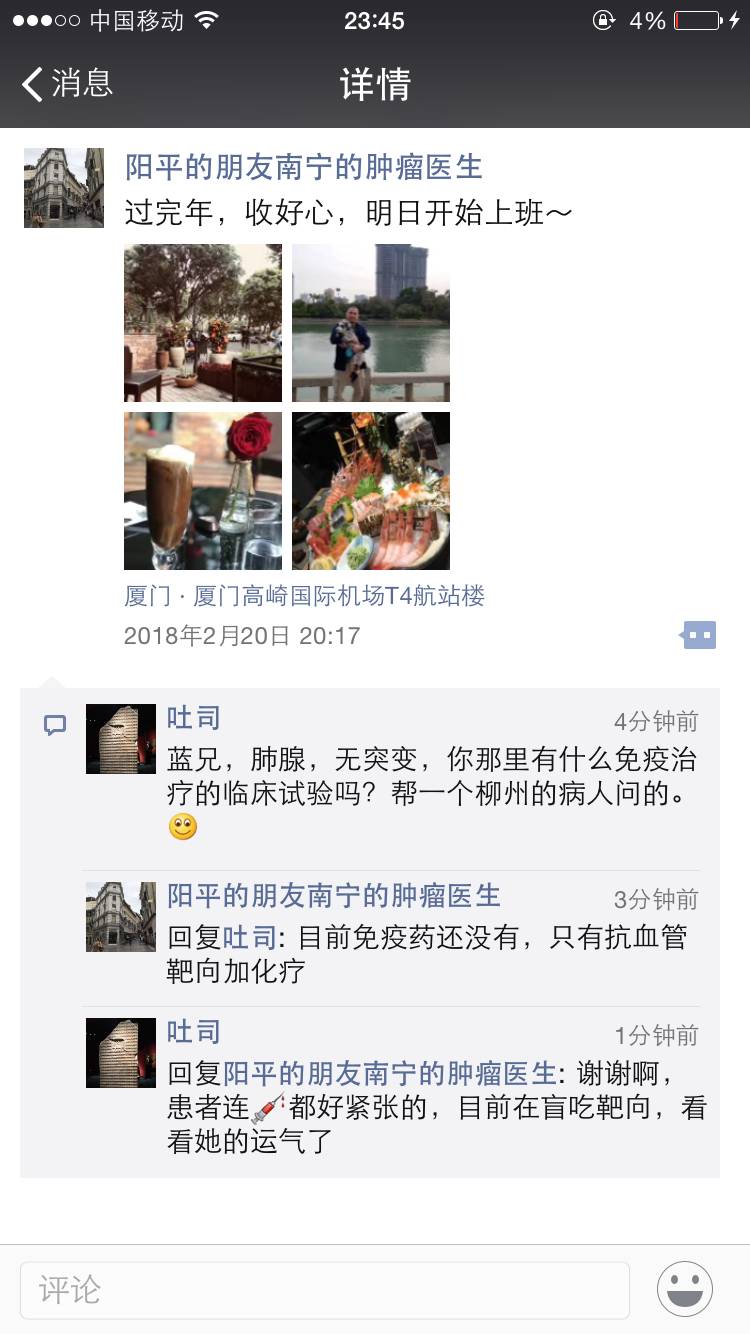This screenshot has width=750, height=1334.
Task: View the sashimi platter photo
Action: click(371, 491)
